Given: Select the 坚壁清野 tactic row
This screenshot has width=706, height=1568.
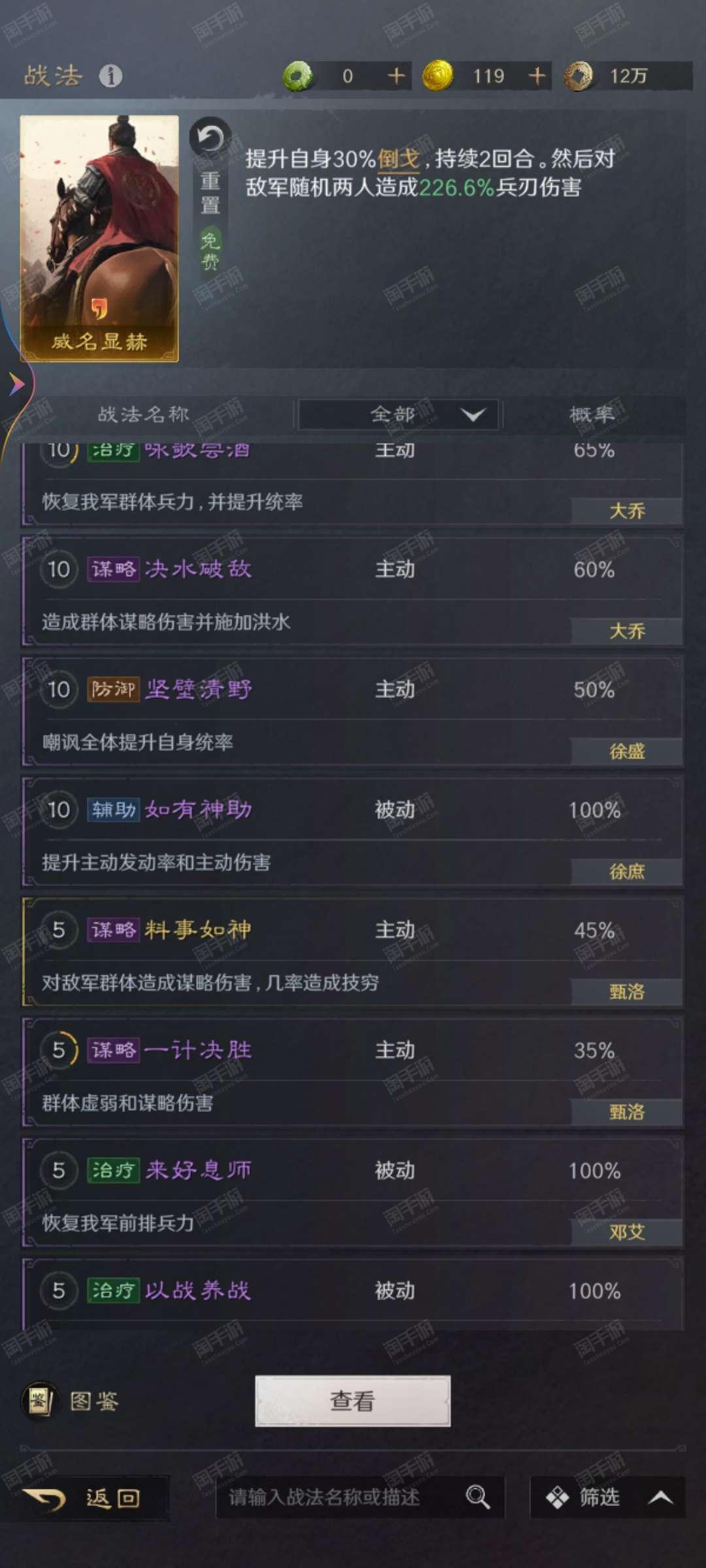Looking at the screenshot, I should click(x=353, y=713).
